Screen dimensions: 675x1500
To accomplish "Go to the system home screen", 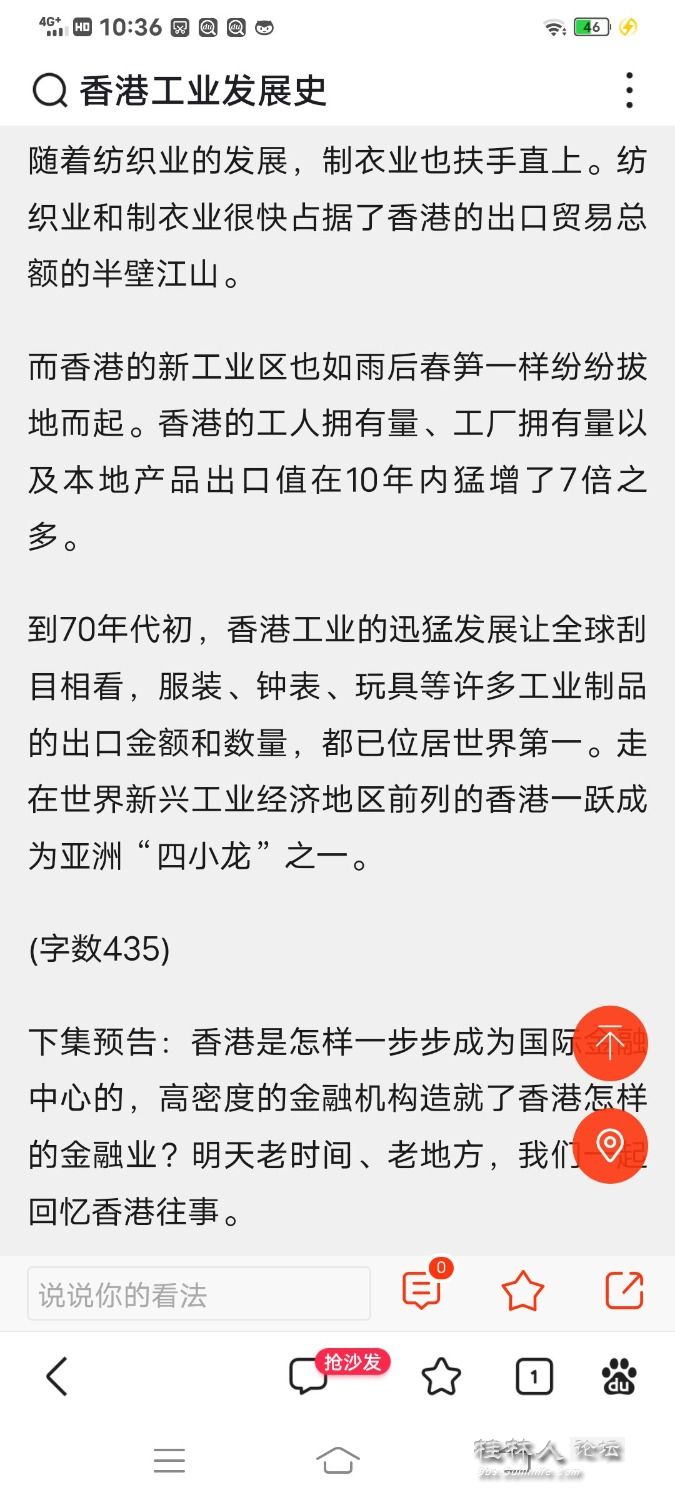I will pos(337,1461).
